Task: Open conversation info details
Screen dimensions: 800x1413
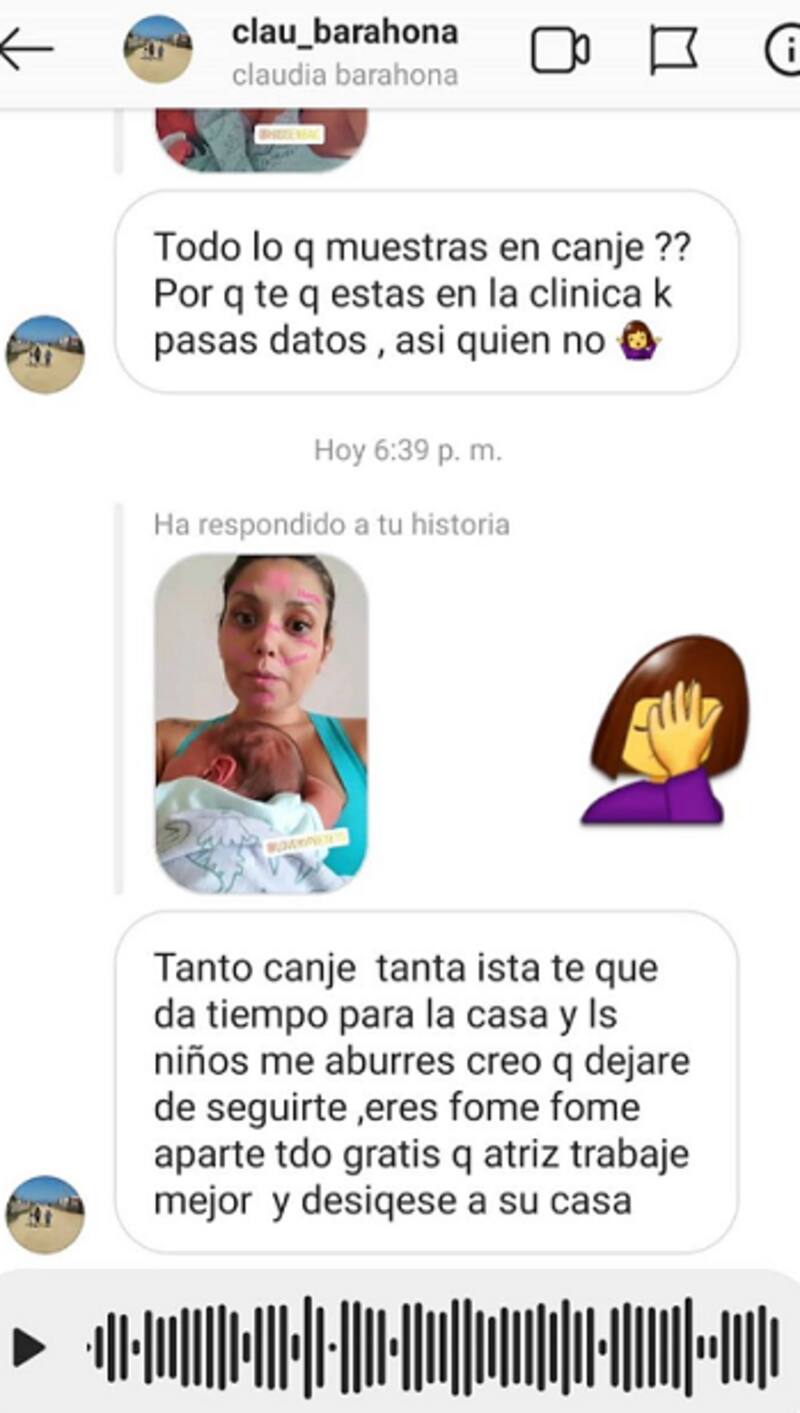Action: pos(783,50)
